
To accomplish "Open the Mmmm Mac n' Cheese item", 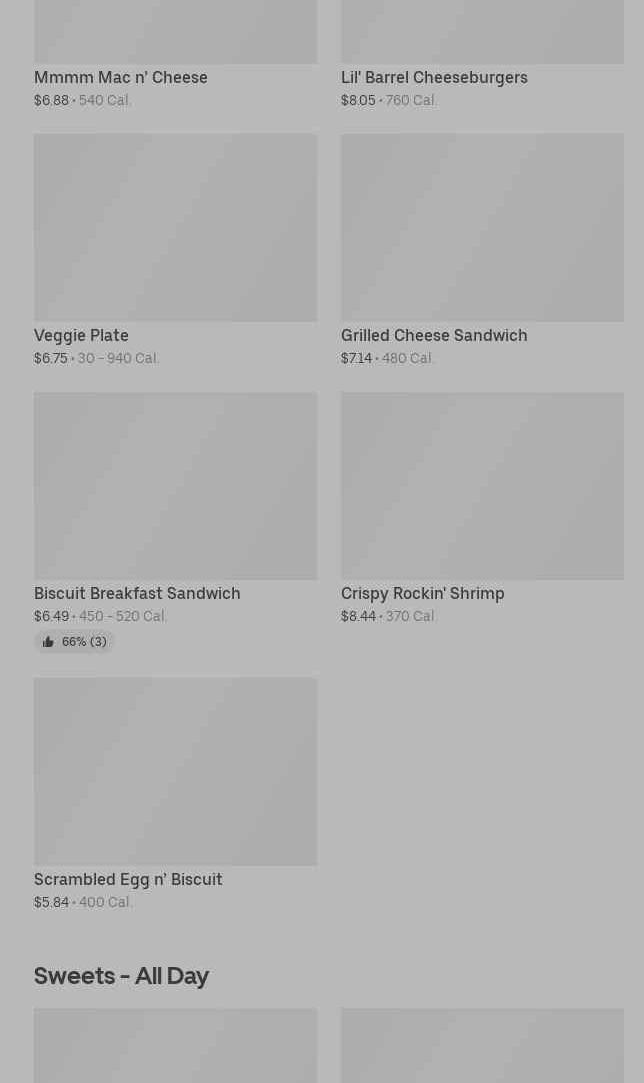I will click(121, 77).
